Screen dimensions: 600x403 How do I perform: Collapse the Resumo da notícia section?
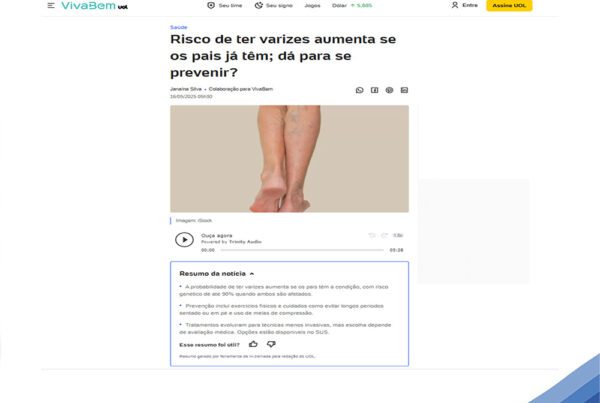tap(251, 273)
